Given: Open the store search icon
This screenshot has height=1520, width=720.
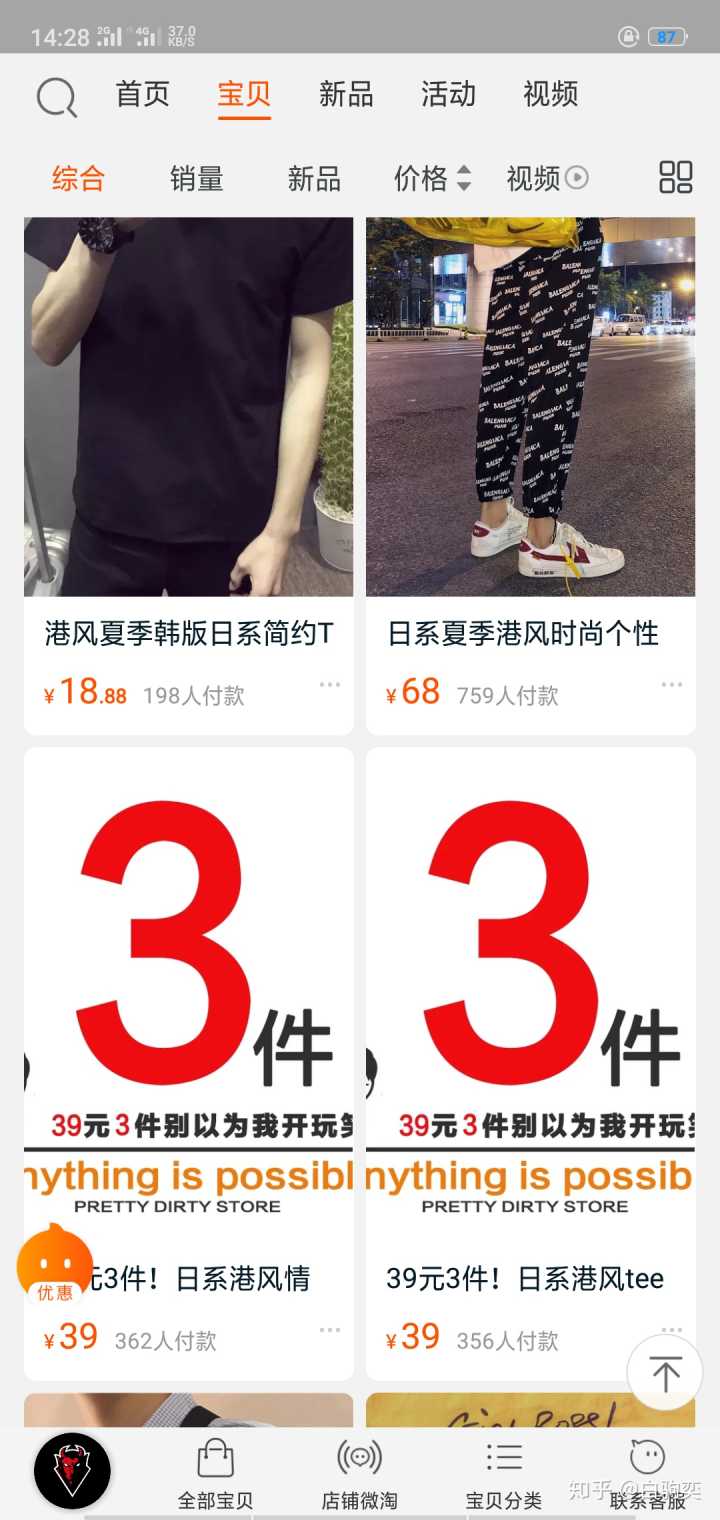Looking at the screenshot, I should [56, 98].
